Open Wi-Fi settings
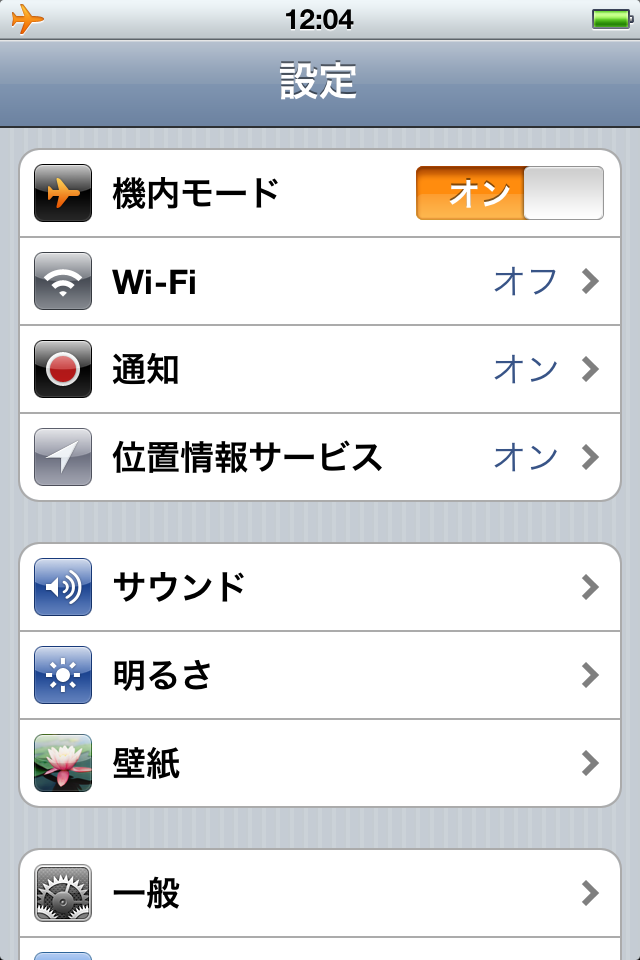This screenshot has width=640, height=960. tap(320, 282)
